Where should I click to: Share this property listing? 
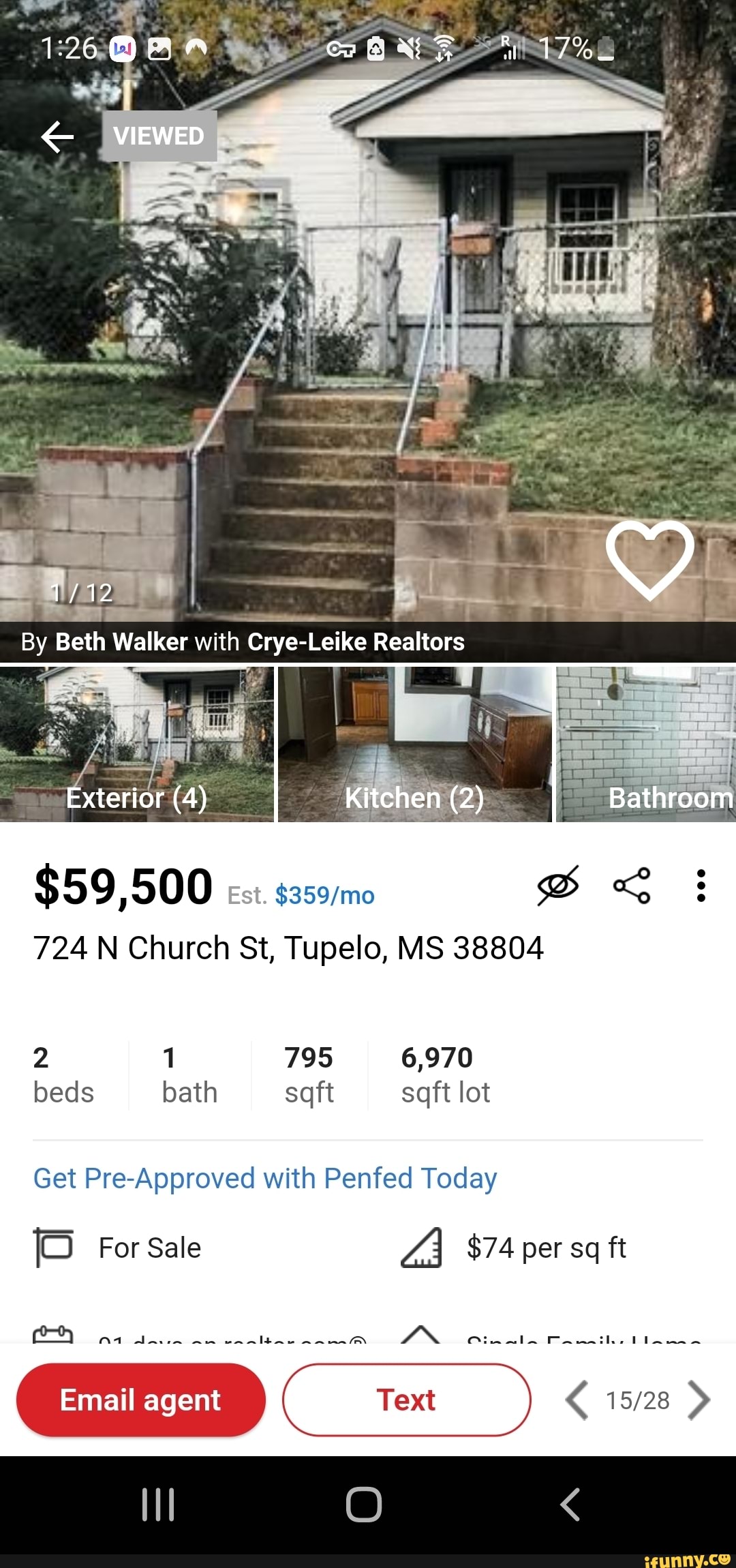[632, 886]
